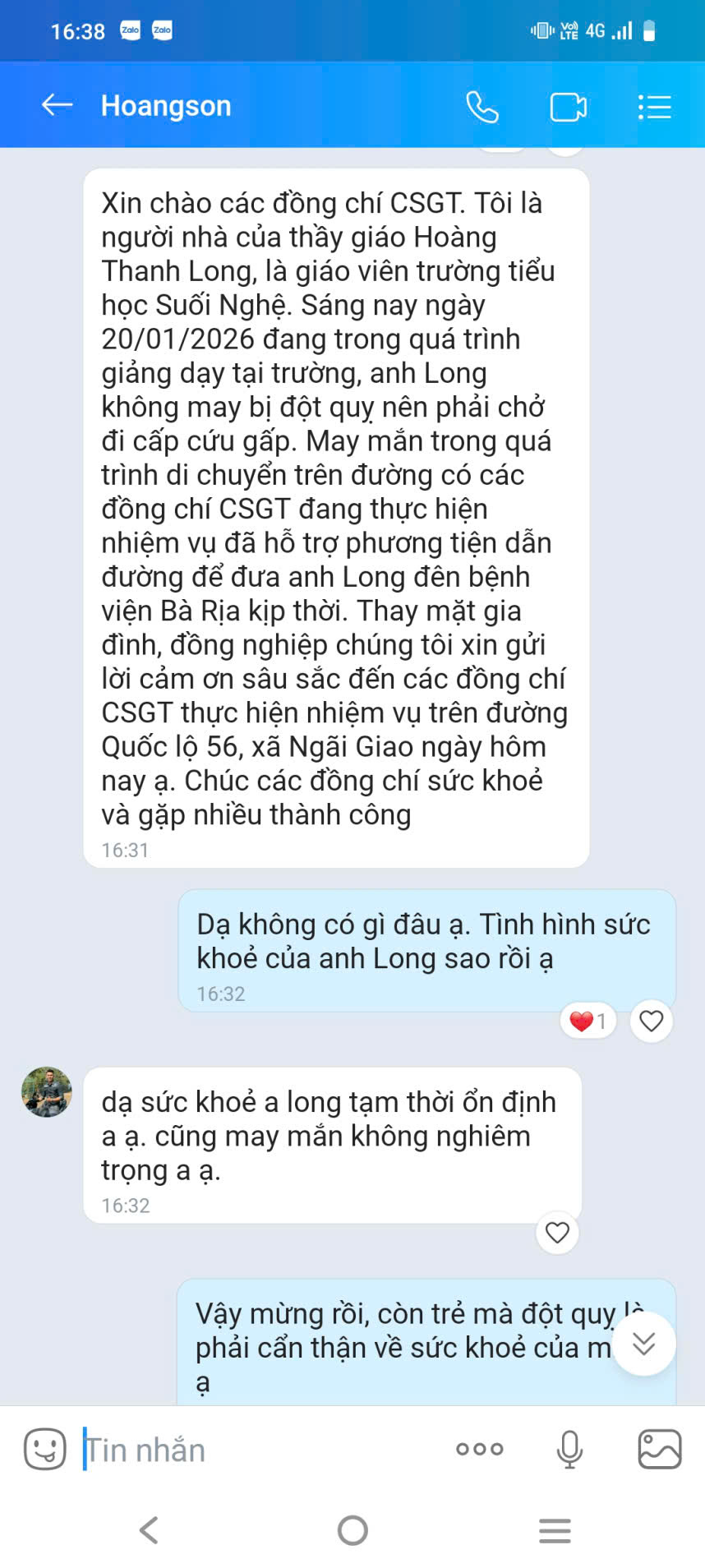Screen dimensions: 705x1568
Task: Record a voice message
Action: [569, 1449]
